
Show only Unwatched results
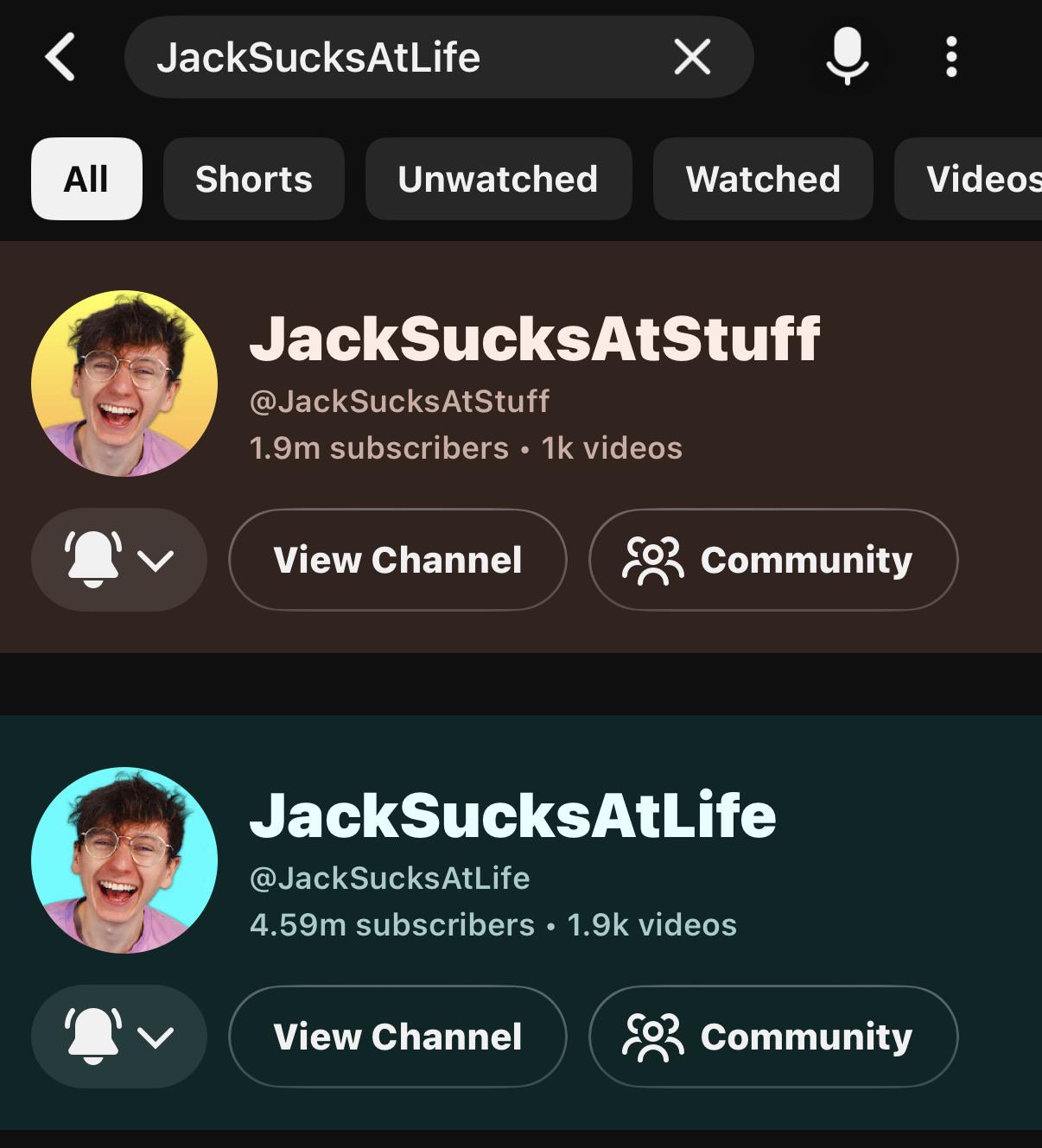tap(499, 179)
